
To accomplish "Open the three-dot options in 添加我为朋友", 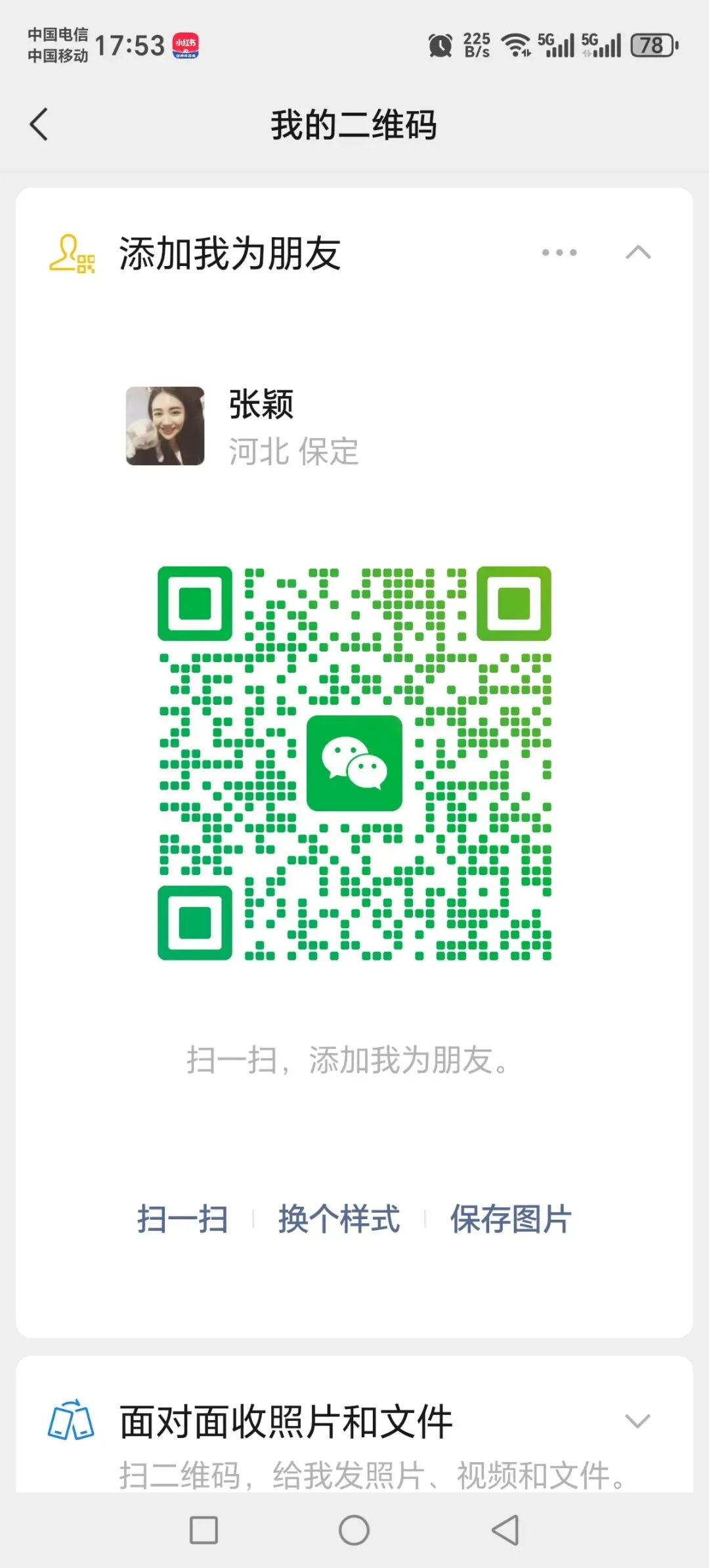I will tap(559, 252).
